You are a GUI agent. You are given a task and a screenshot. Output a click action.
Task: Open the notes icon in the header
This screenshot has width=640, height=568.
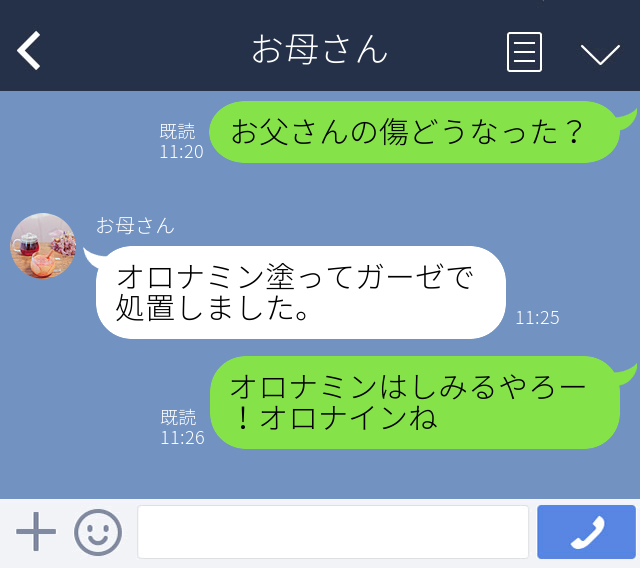point(524,51)
